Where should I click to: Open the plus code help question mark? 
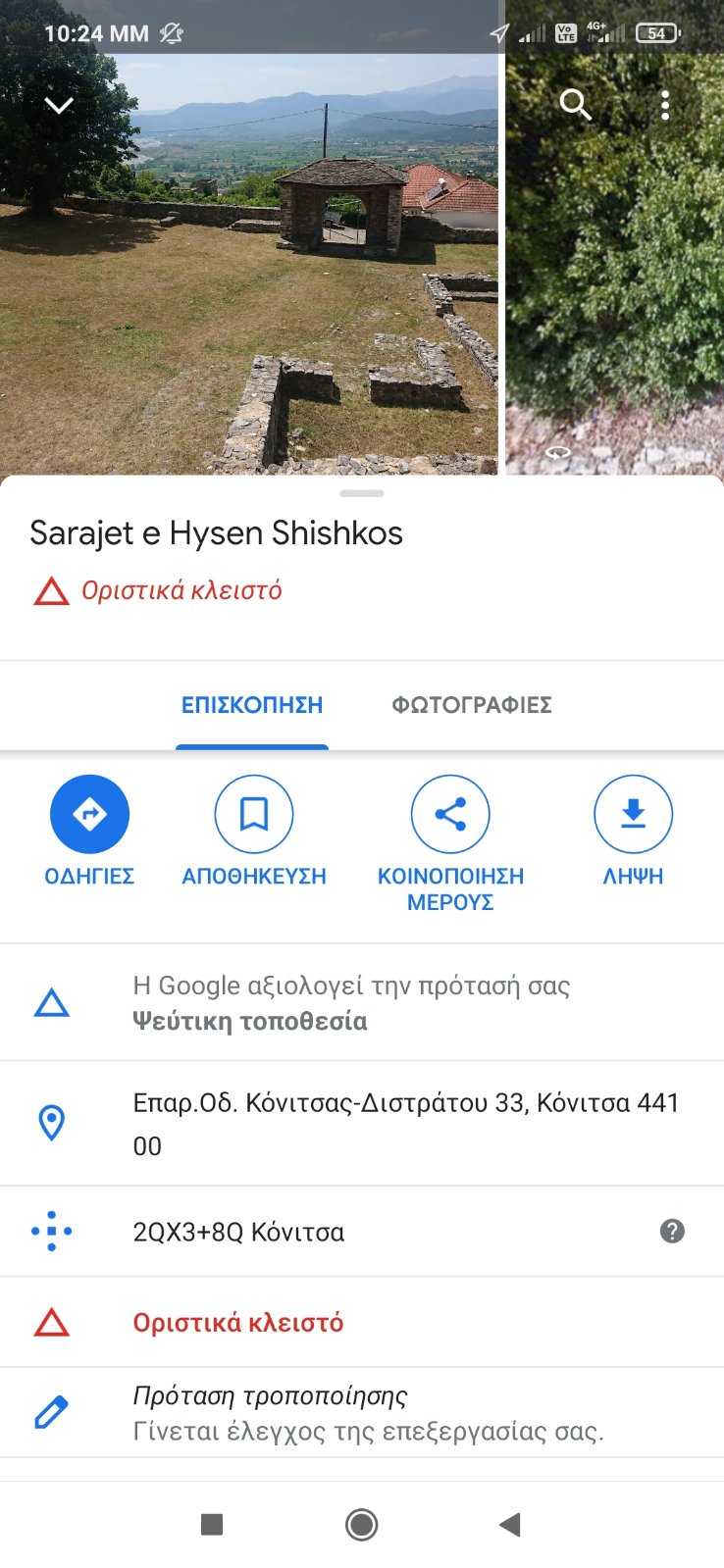tap(672, 1231)
